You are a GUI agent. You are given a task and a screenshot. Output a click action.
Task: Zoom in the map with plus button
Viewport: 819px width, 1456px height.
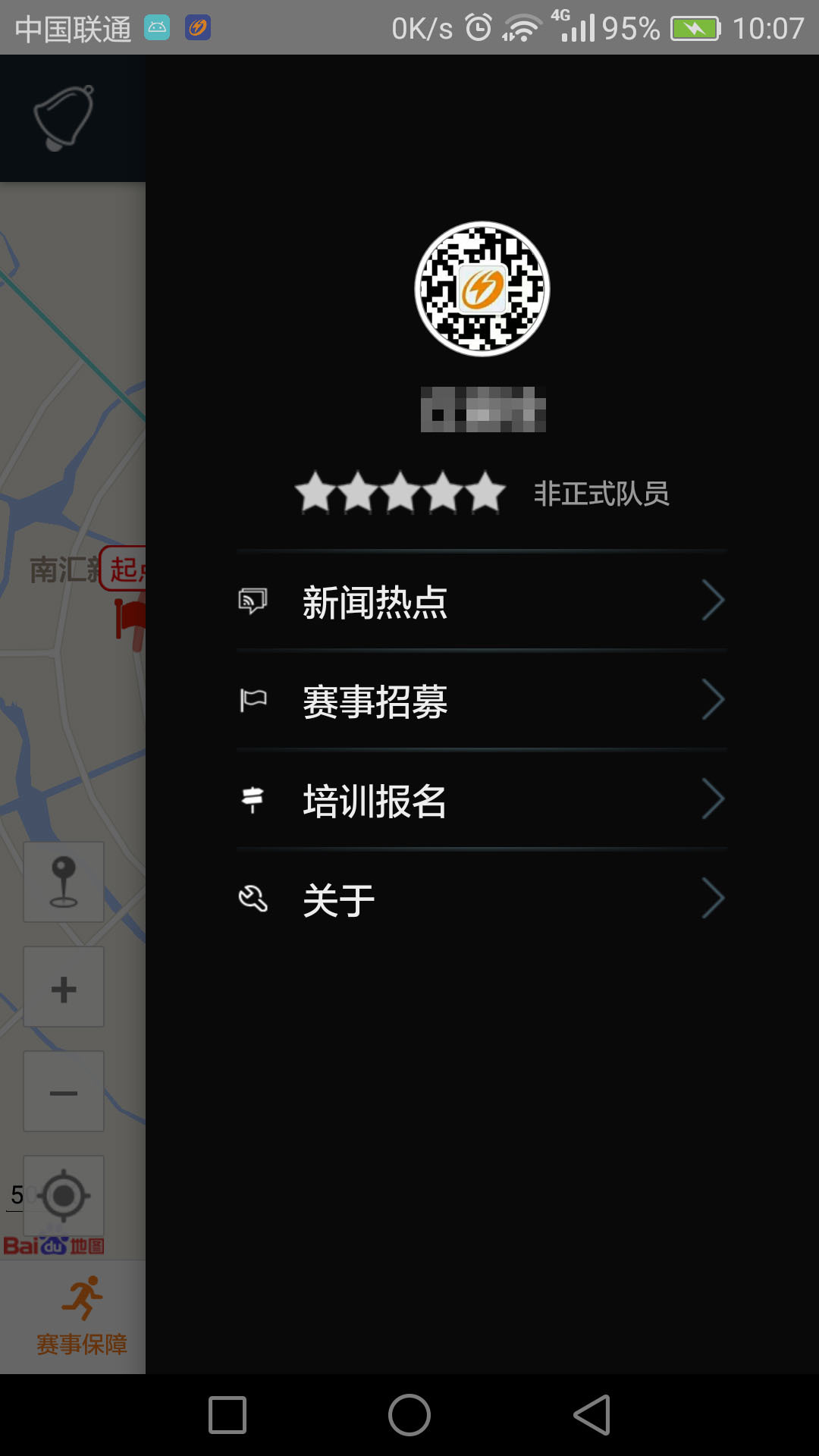pyautogui.click(x=64, y=987)
